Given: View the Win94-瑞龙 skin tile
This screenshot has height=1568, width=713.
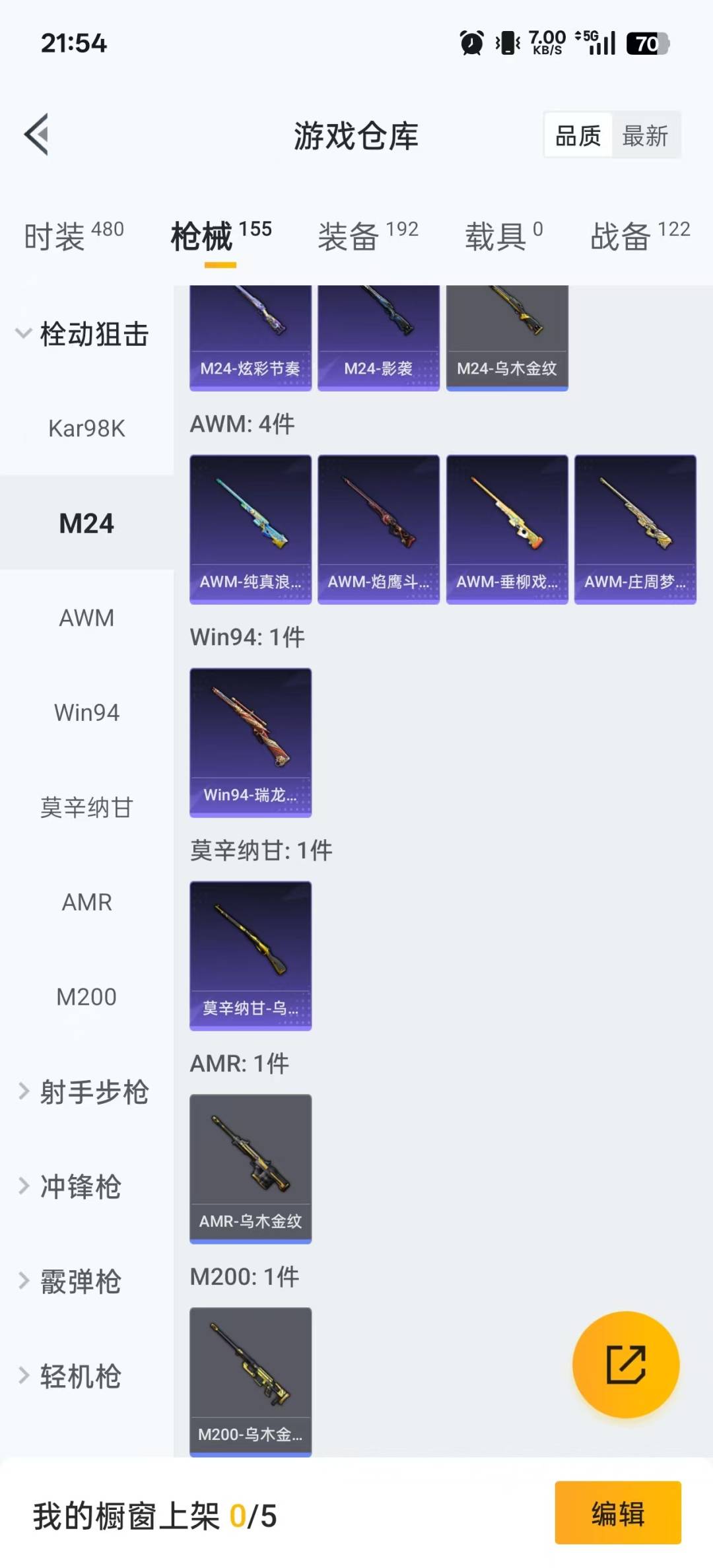Looking at the screenshot, I should tap(250, 742).
